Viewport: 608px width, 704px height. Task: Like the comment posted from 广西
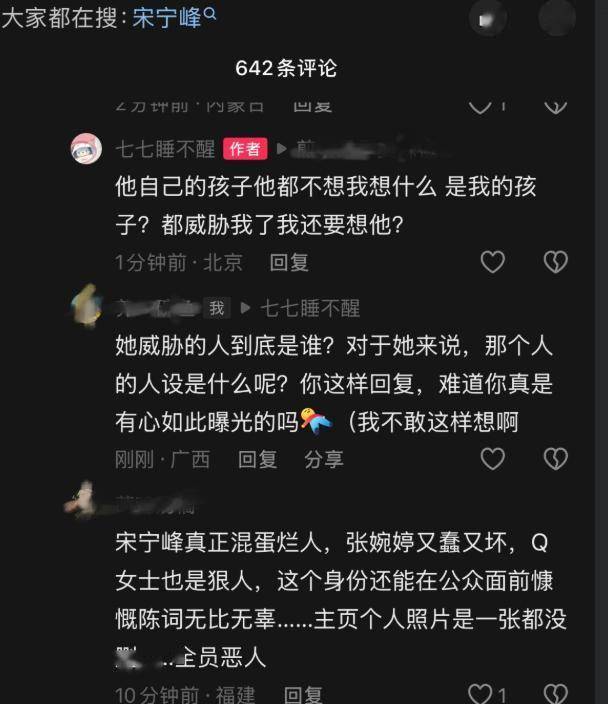point(493,459)
